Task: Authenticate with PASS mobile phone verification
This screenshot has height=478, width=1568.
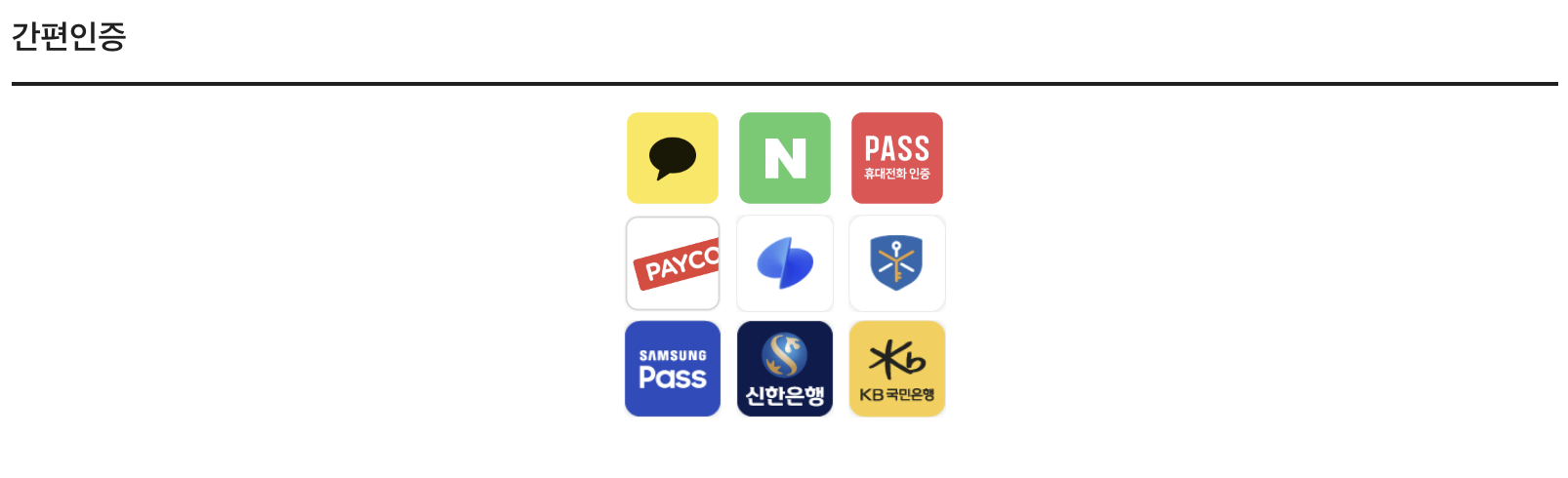Action: [896, 158]
